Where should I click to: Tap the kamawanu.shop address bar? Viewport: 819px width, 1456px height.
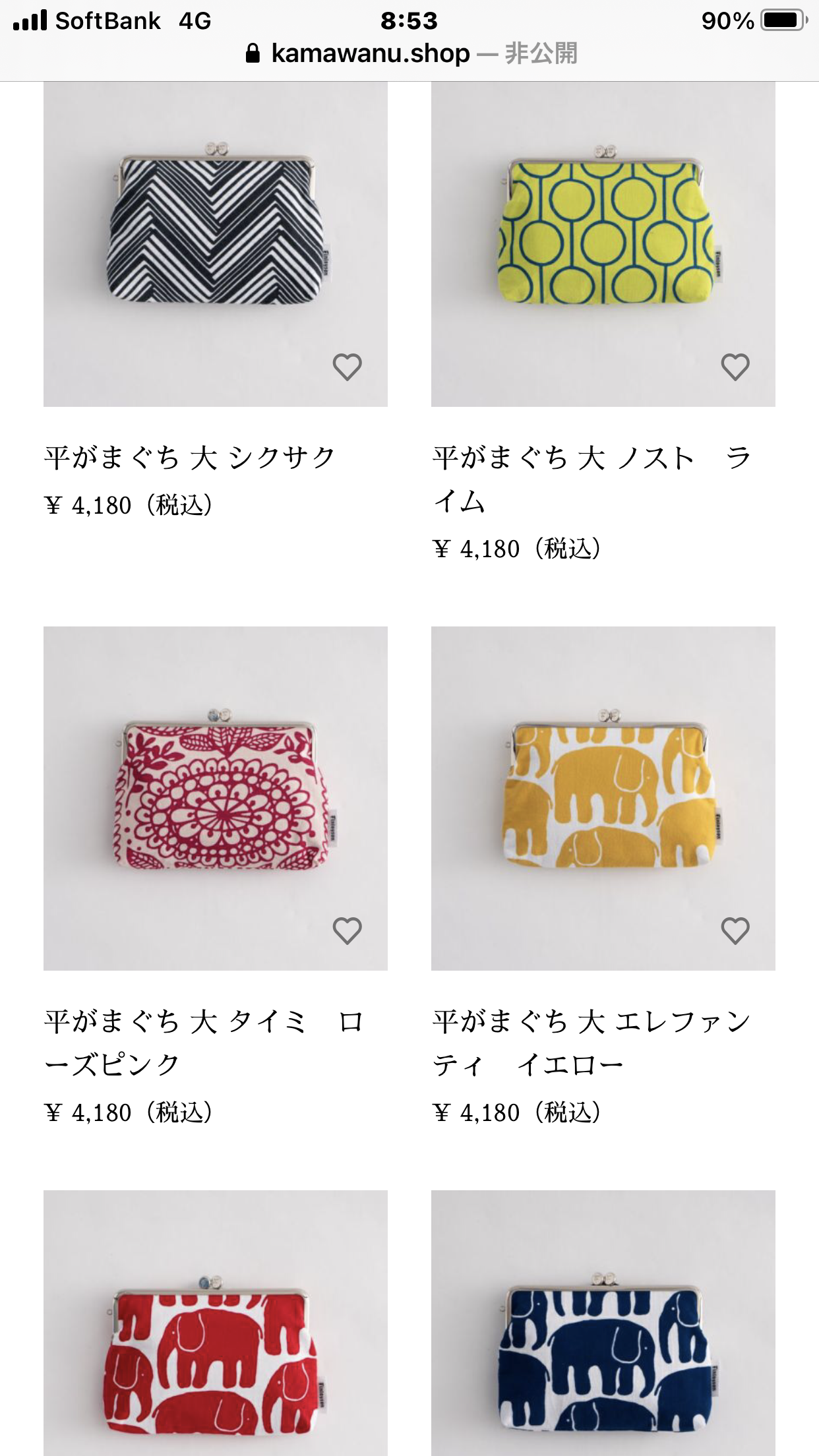coord(409,53)
